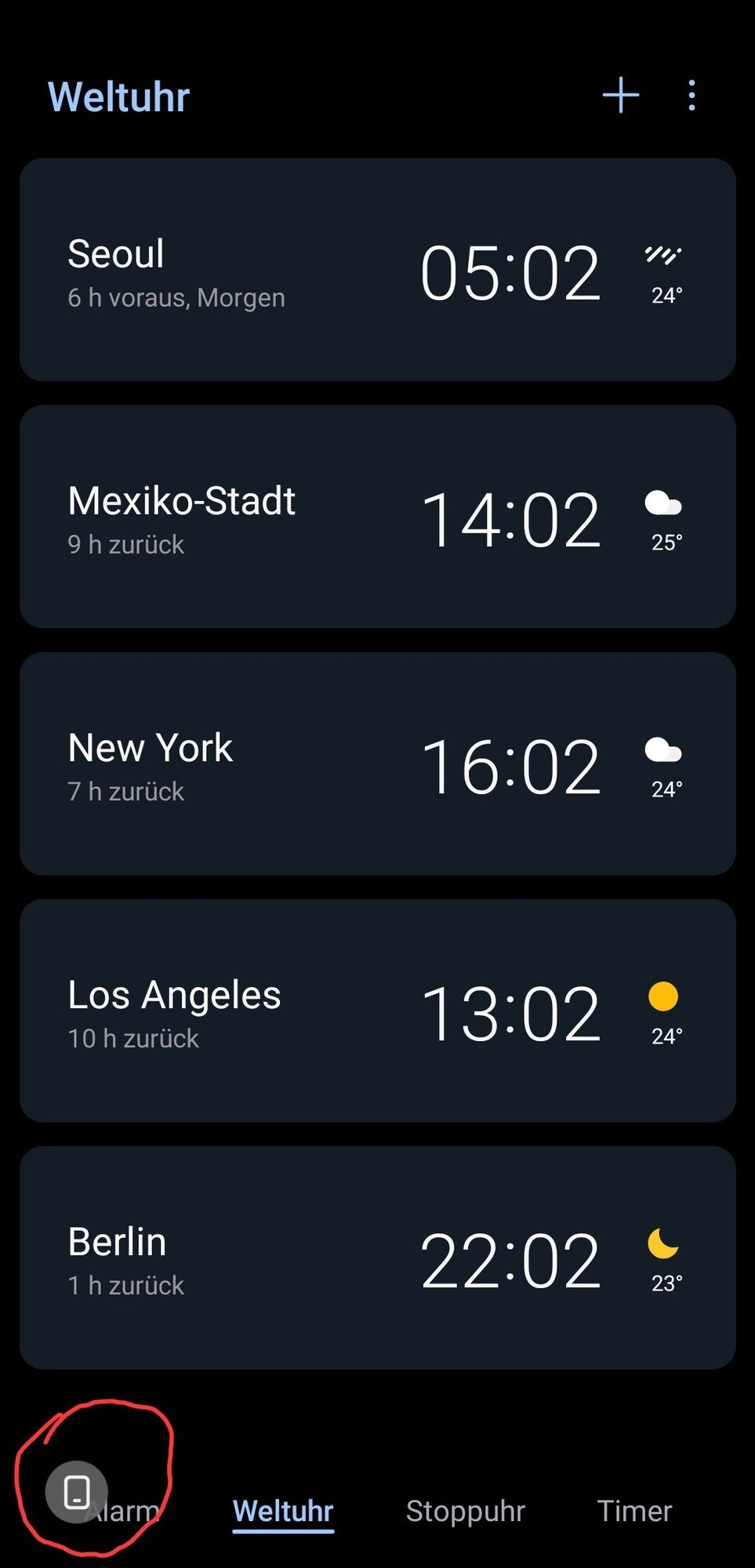Open the three-dot overflow menu
The width and height of the screenshot is (755, 1568).
coord(691,96)
